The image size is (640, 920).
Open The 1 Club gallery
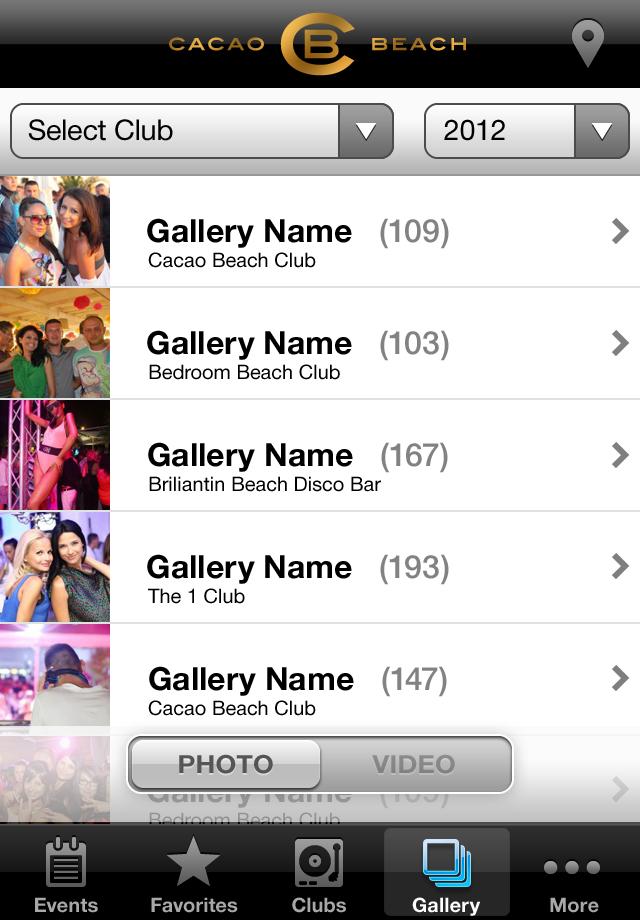[x=320, y=568]
